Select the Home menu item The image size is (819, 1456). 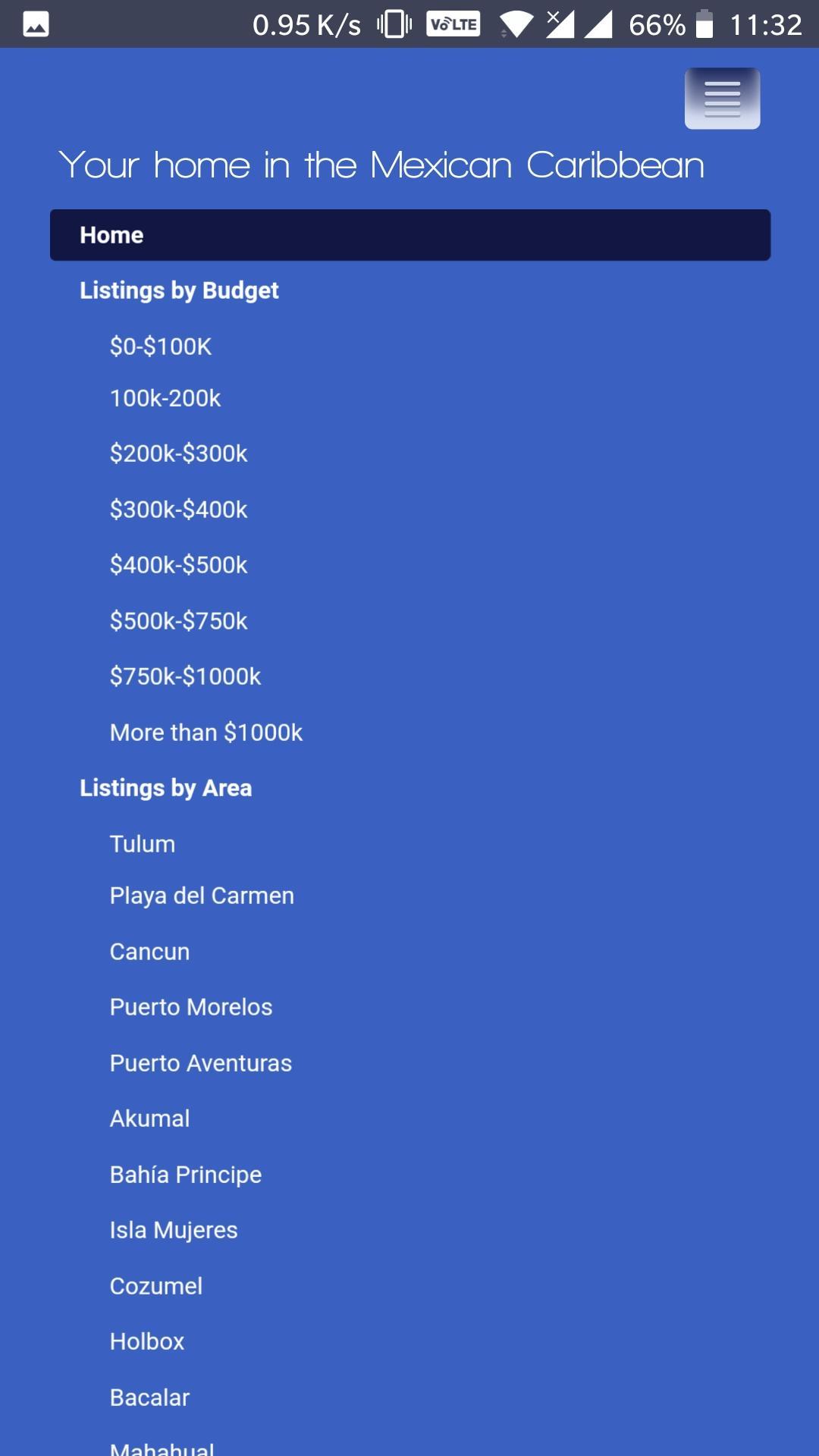111,234
